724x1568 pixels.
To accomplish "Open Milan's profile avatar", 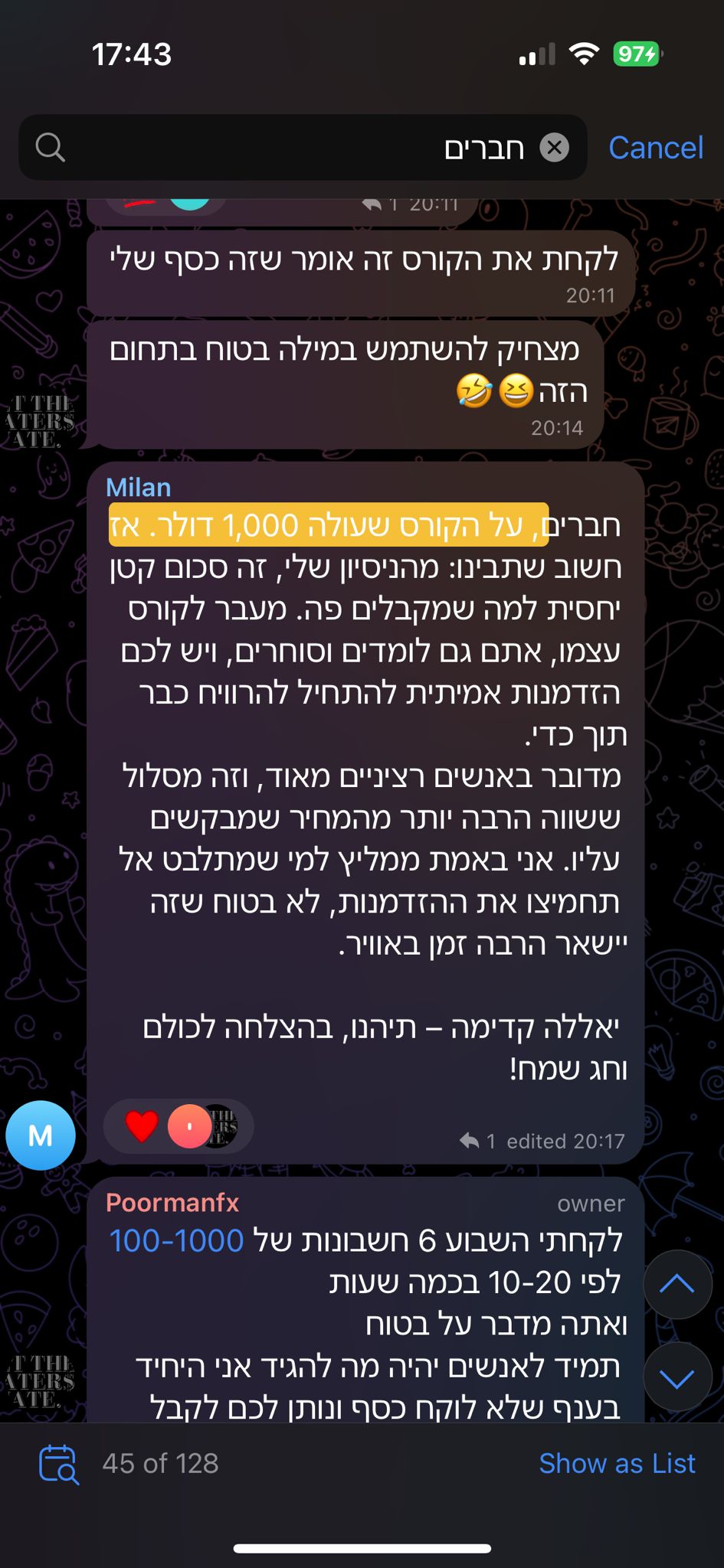I will (x=41, y=1135).
